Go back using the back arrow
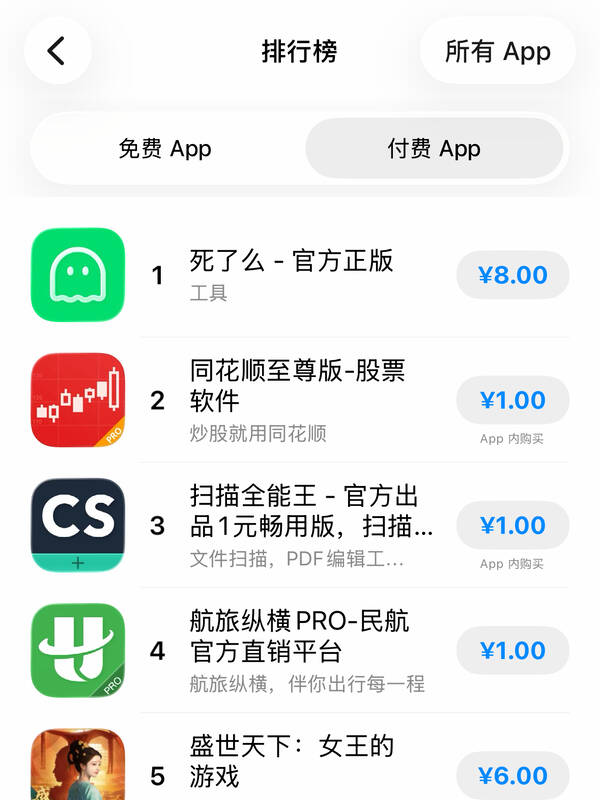The width and height of the screenshot is (600, 800). pyautogui.click(x=57, y=50)
